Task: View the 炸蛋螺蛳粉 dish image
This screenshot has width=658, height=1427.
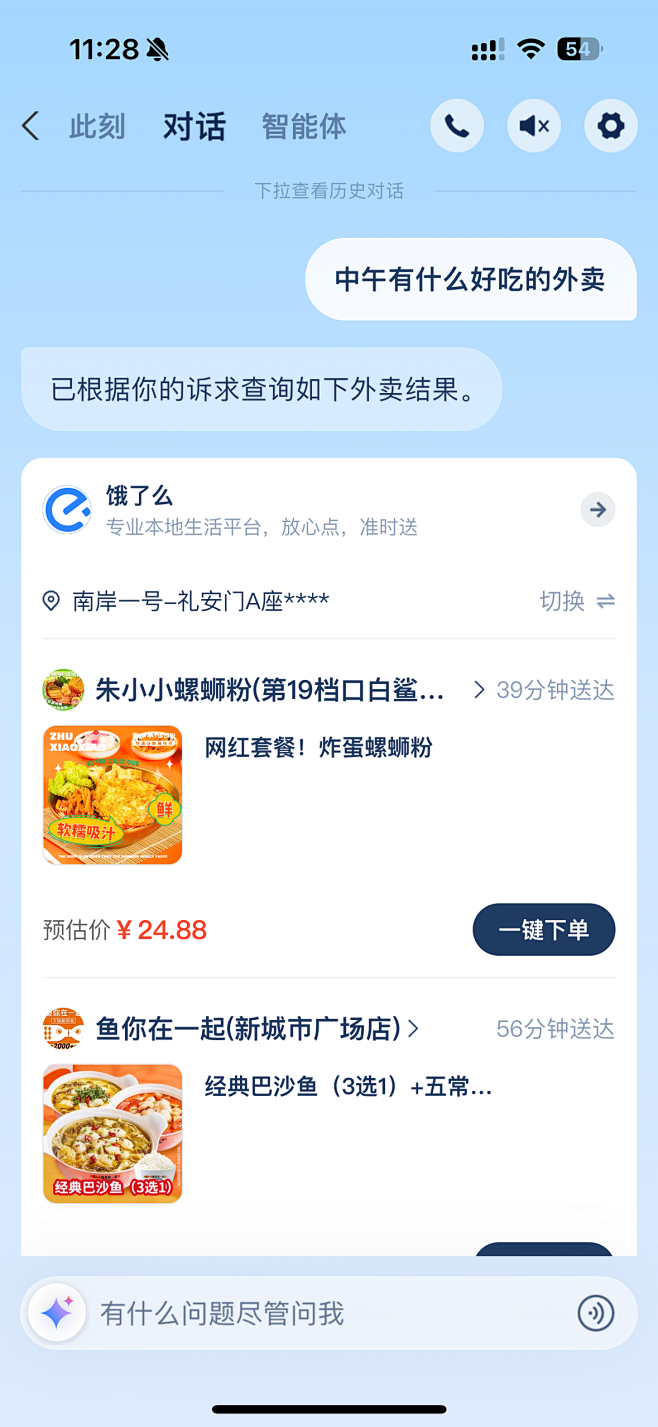Action: 113,795
